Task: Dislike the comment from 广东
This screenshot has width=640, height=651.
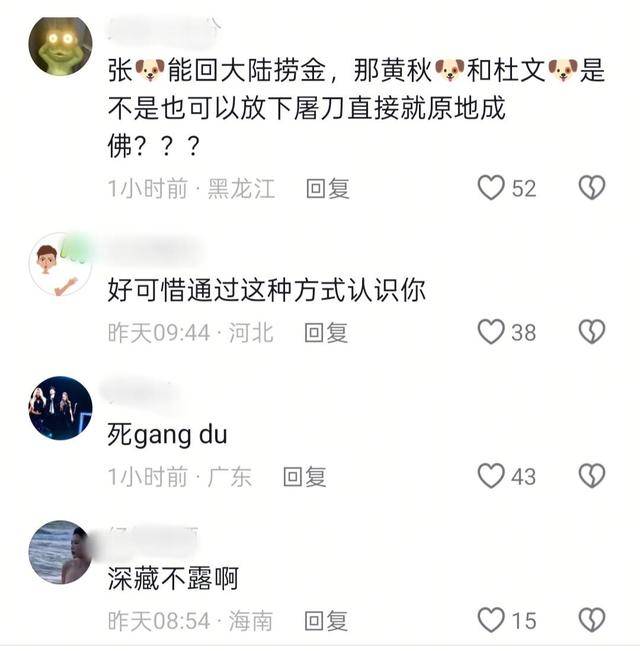Action: coord(592,476)
